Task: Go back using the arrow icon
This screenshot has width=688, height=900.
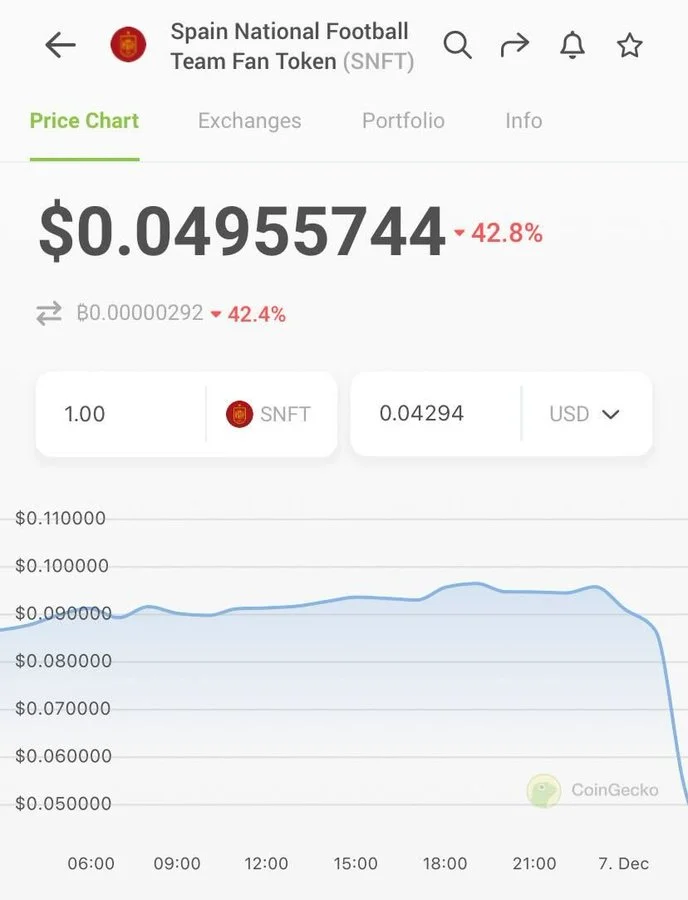Action: pyautogui.click(x=61, y=45)
